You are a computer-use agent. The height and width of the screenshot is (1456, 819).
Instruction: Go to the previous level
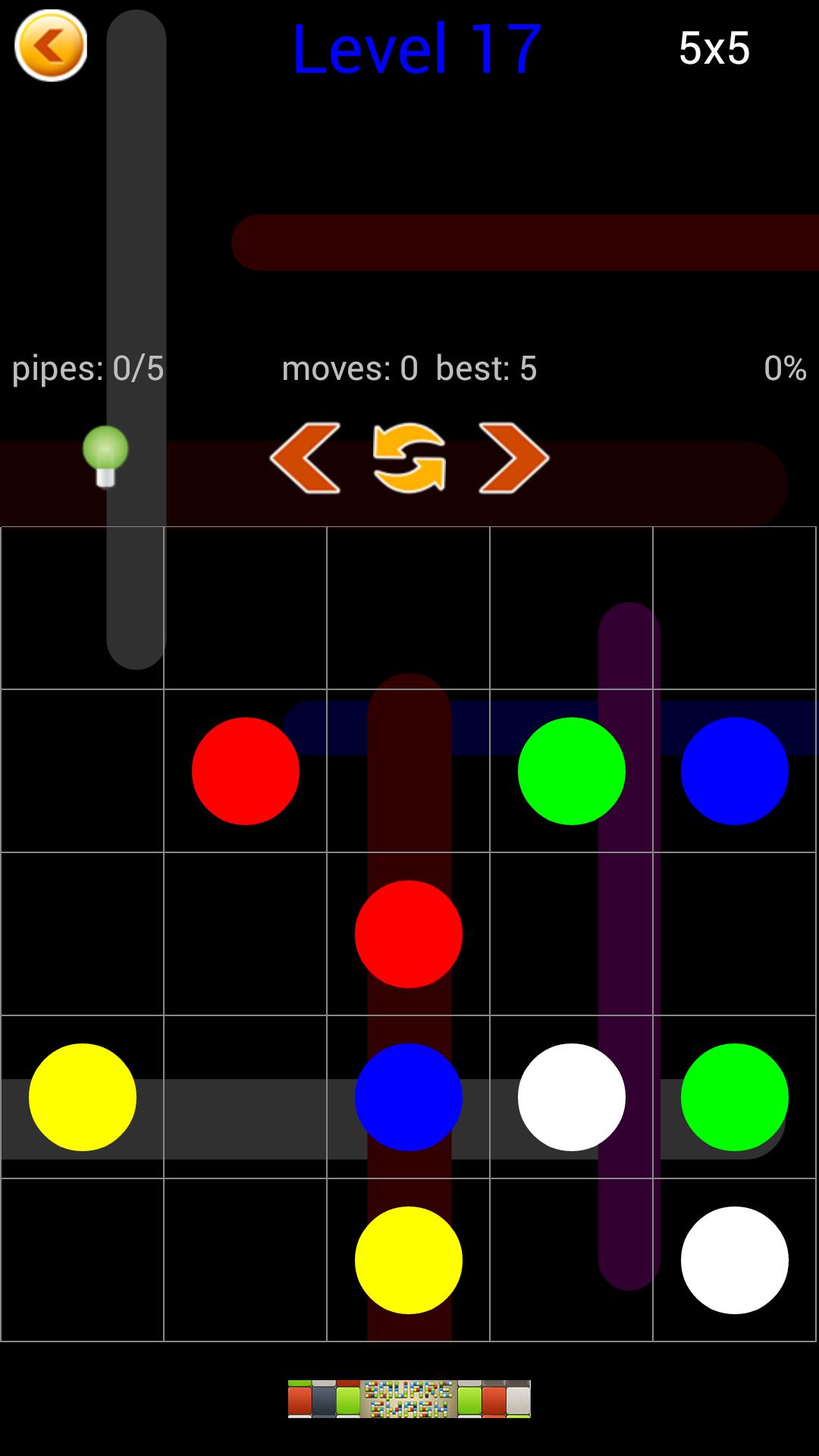pos(305,458)
